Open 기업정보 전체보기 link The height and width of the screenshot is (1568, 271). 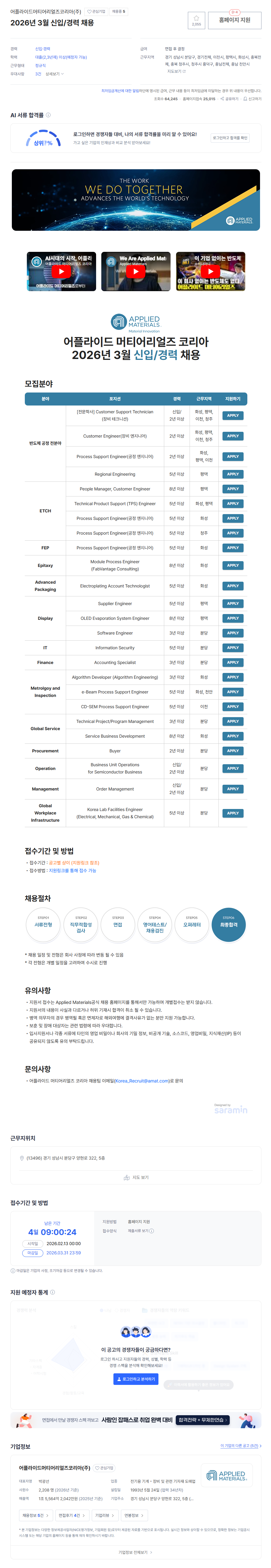pos(135,1552)
